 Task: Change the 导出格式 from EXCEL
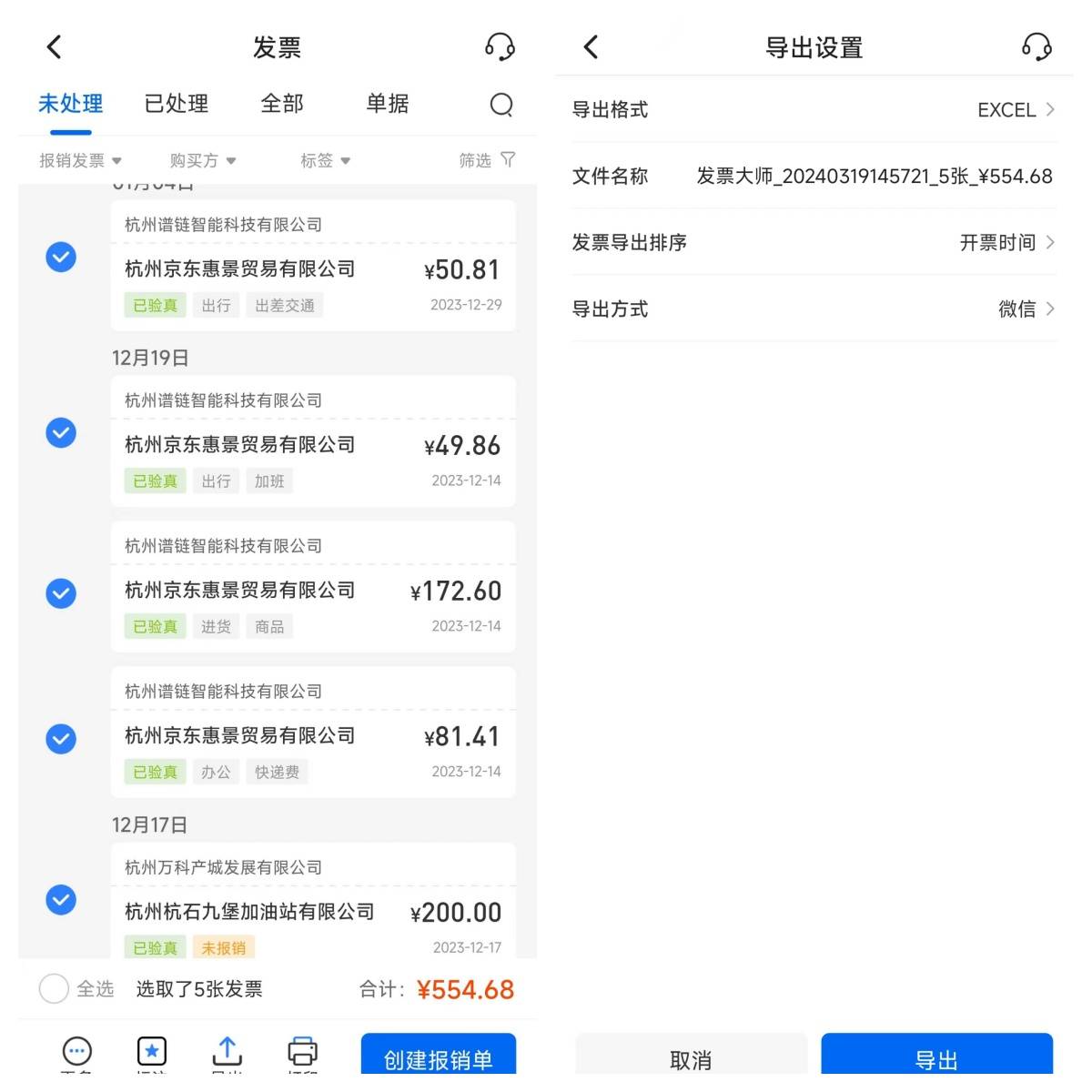[1015, 110]
